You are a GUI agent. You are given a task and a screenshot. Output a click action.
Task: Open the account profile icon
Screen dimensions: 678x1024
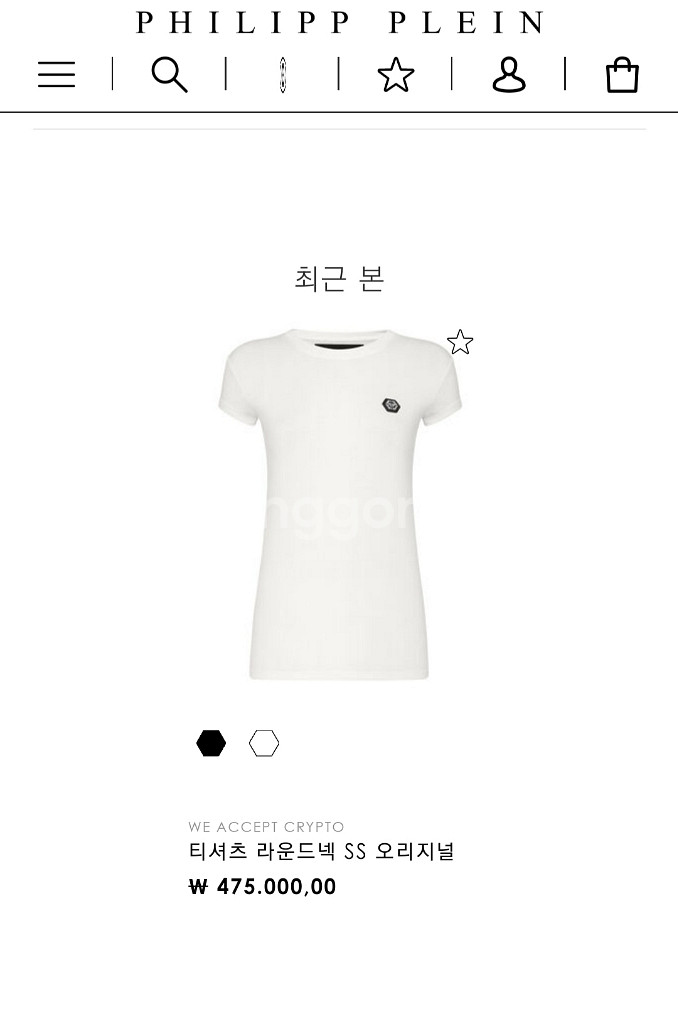coord(509,74)
